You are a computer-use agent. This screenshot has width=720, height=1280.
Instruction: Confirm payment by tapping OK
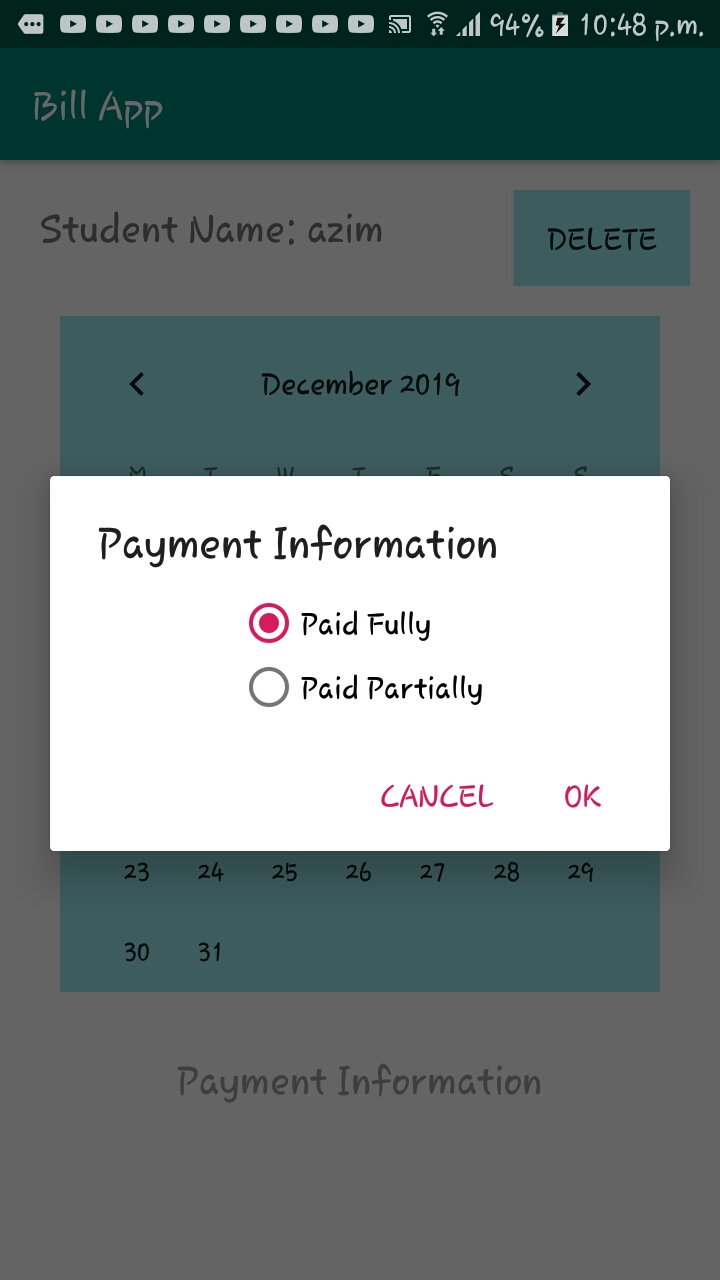click(581, 796)
